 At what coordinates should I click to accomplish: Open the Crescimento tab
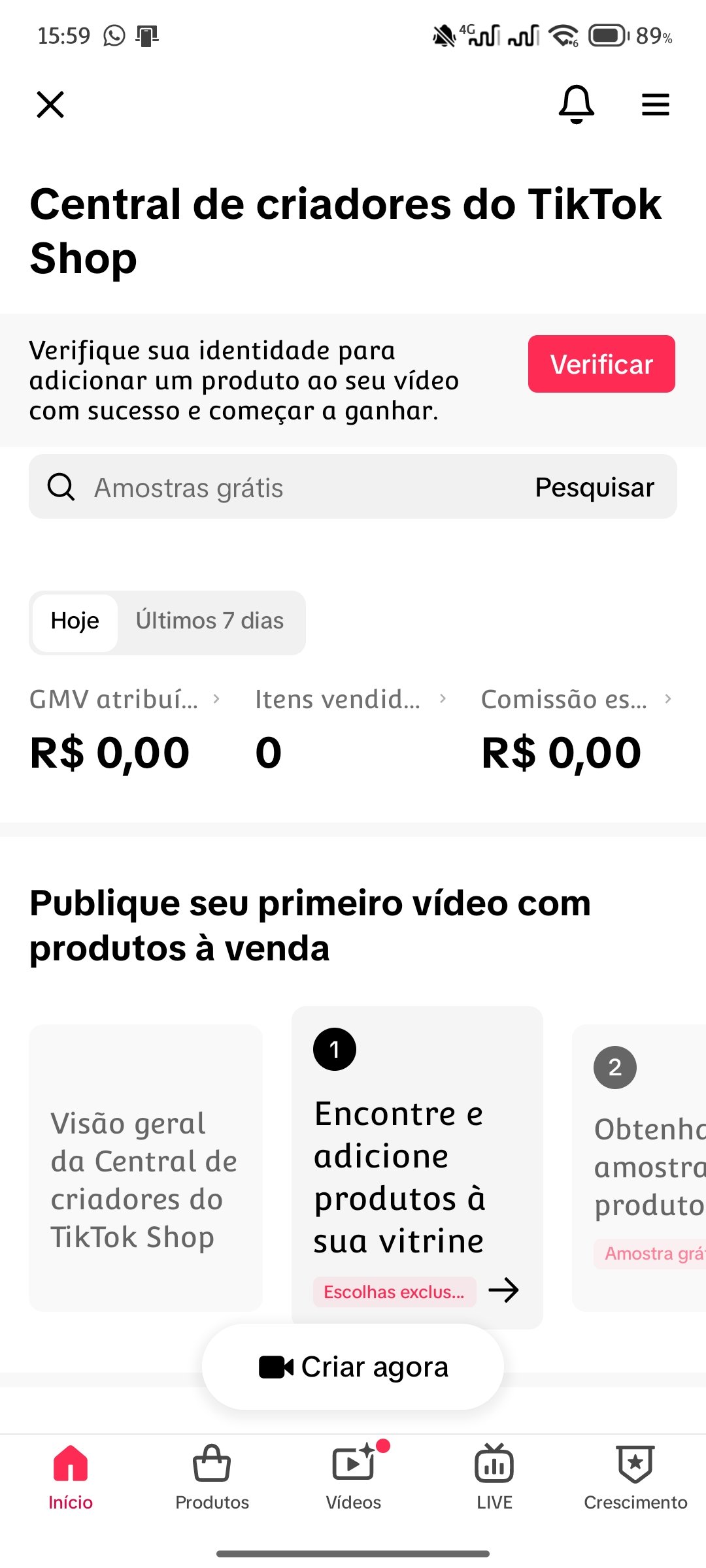(635, 1478)
